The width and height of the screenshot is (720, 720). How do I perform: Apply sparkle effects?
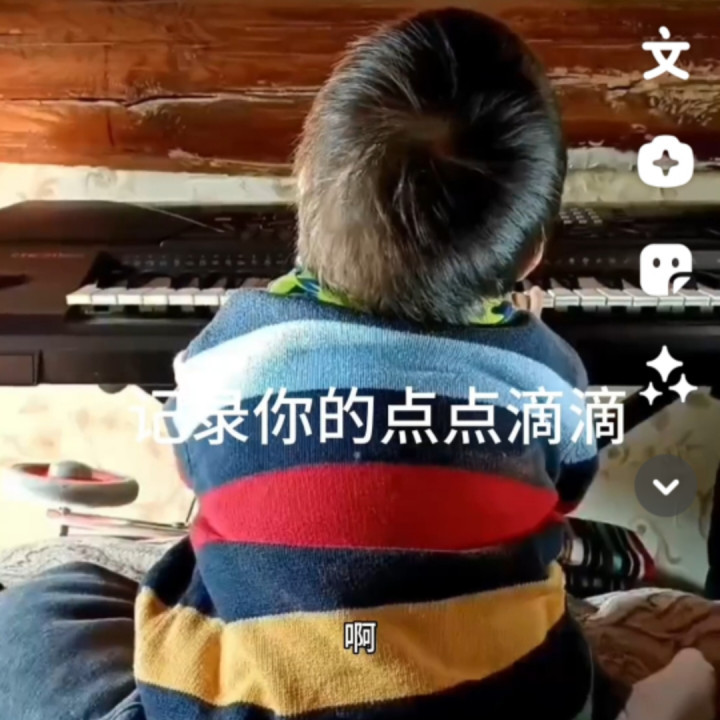tap(667, 377)
